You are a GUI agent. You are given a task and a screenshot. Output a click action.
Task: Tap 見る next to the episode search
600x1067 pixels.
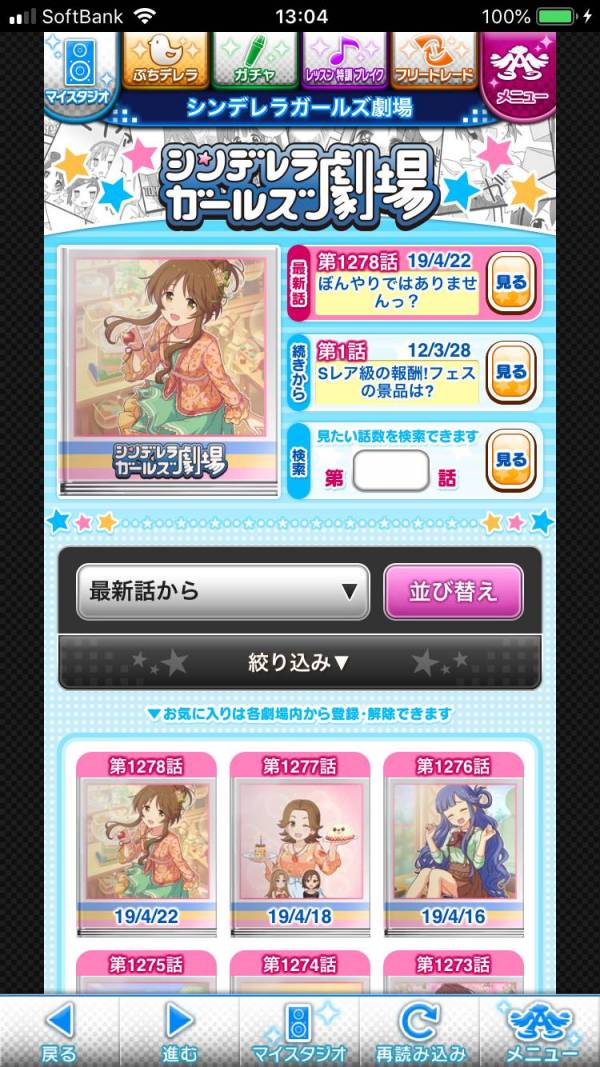click(511, 460)
